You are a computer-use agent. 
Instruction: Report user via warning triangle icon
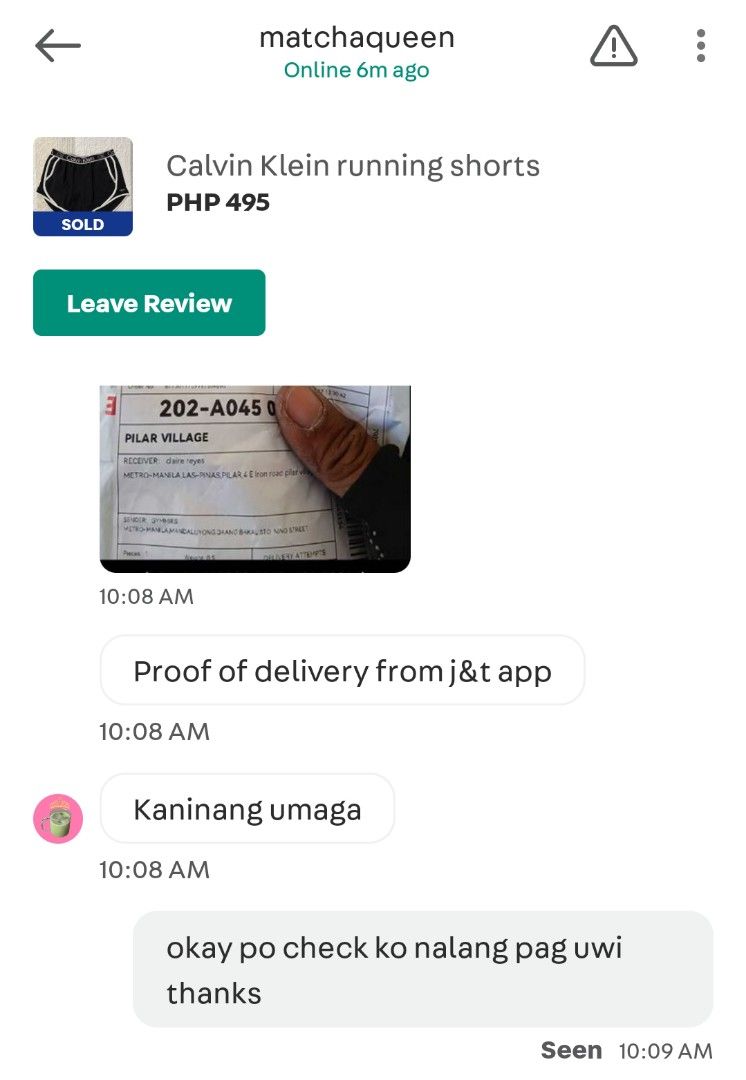pyautogui.click(x=613, y=46)
